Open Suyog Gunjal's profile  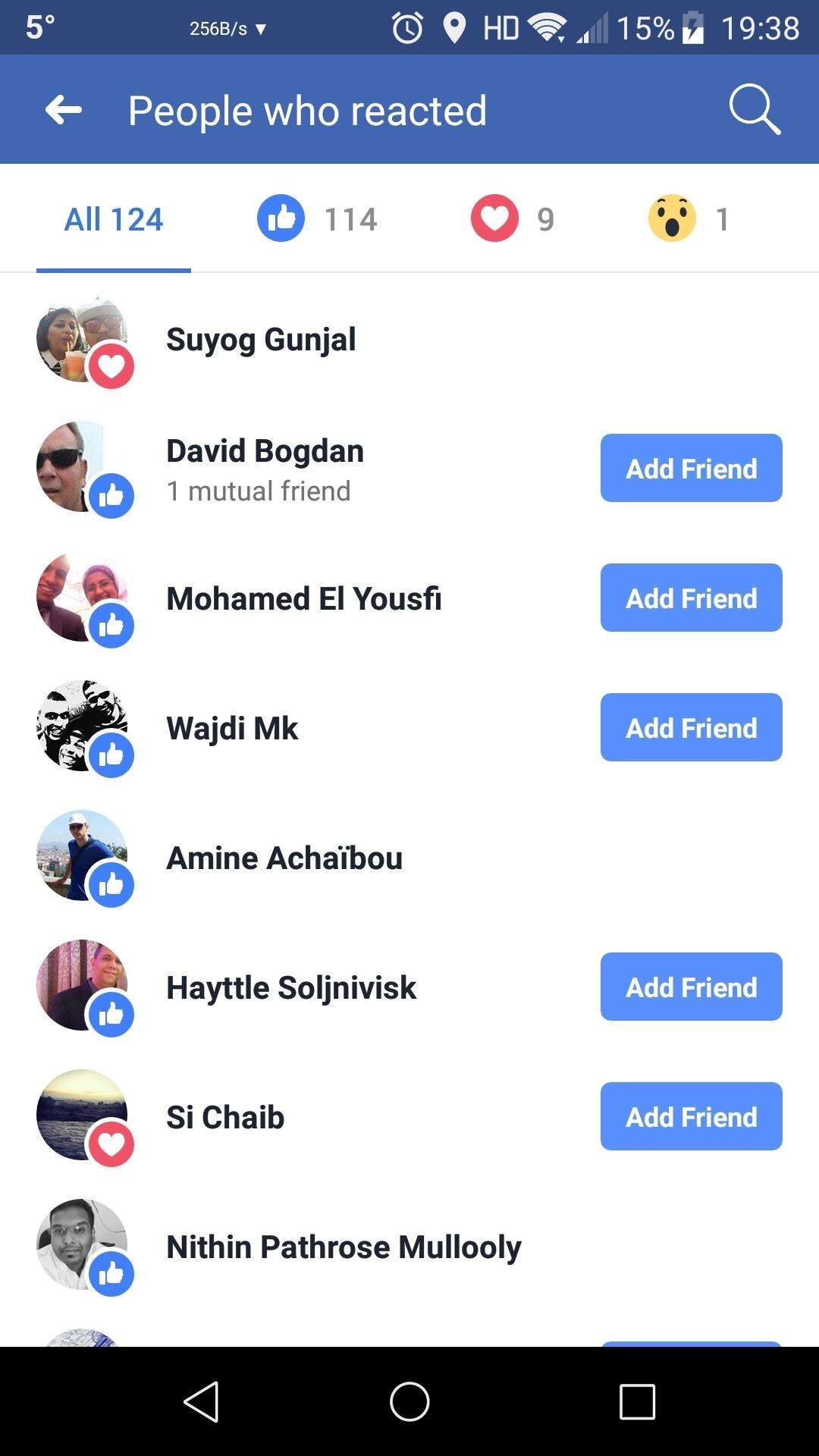(261, 339)
